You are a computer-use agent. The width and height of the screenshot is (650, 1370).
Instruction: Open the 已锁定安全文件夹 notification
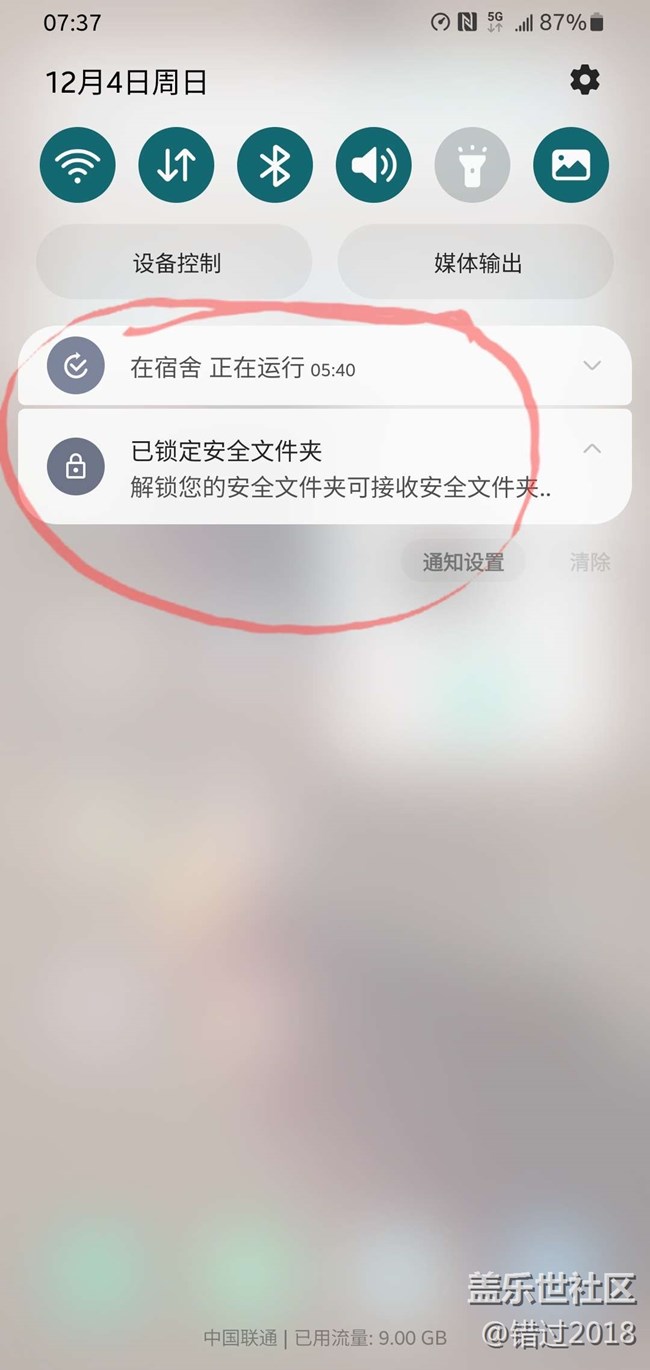(300, 468)
